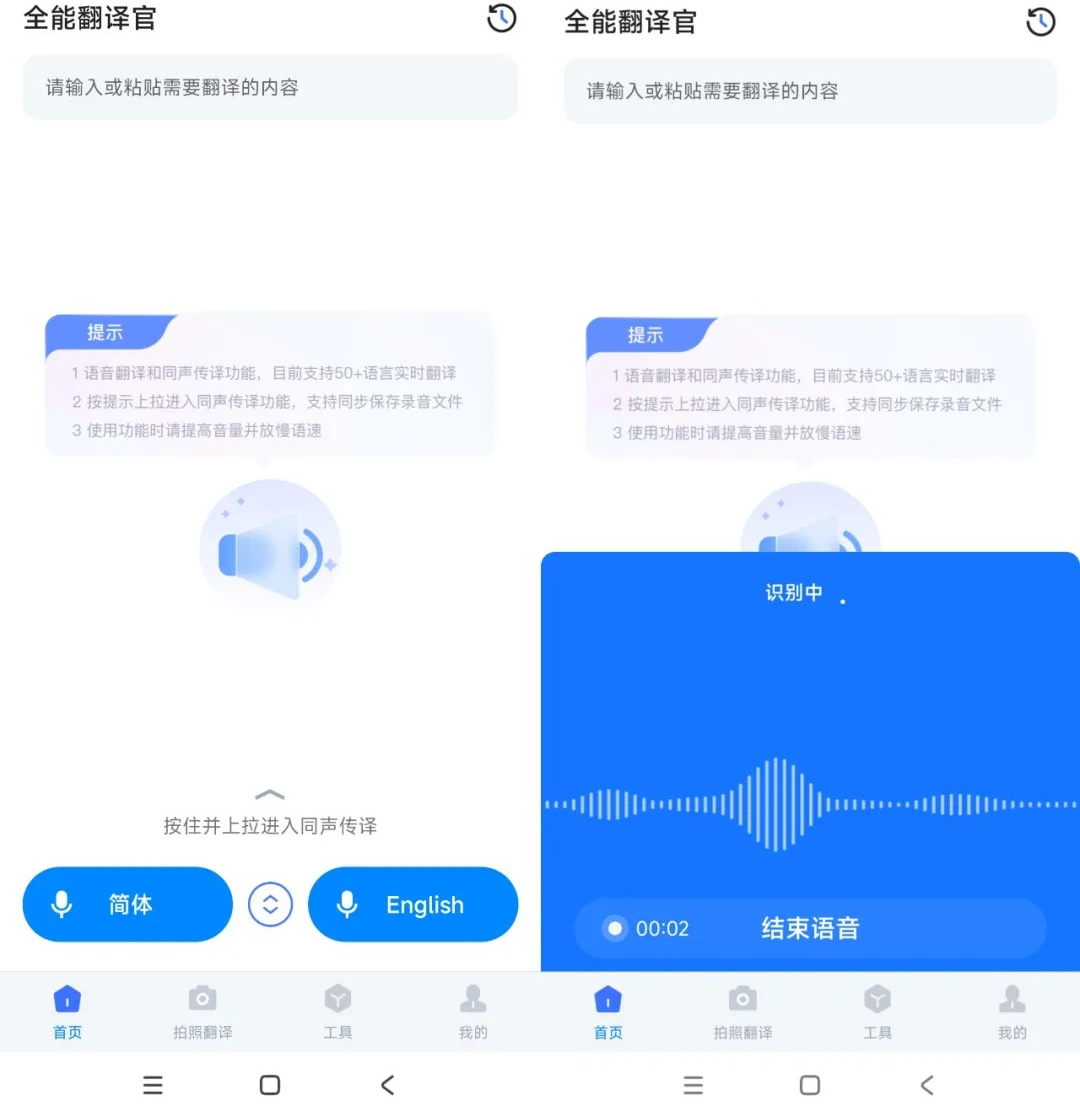This screenshot has width=1080, height=1107.
Task: Tap the up chevron above 按住并上拉进入同声传译
Action: point(270,795)
